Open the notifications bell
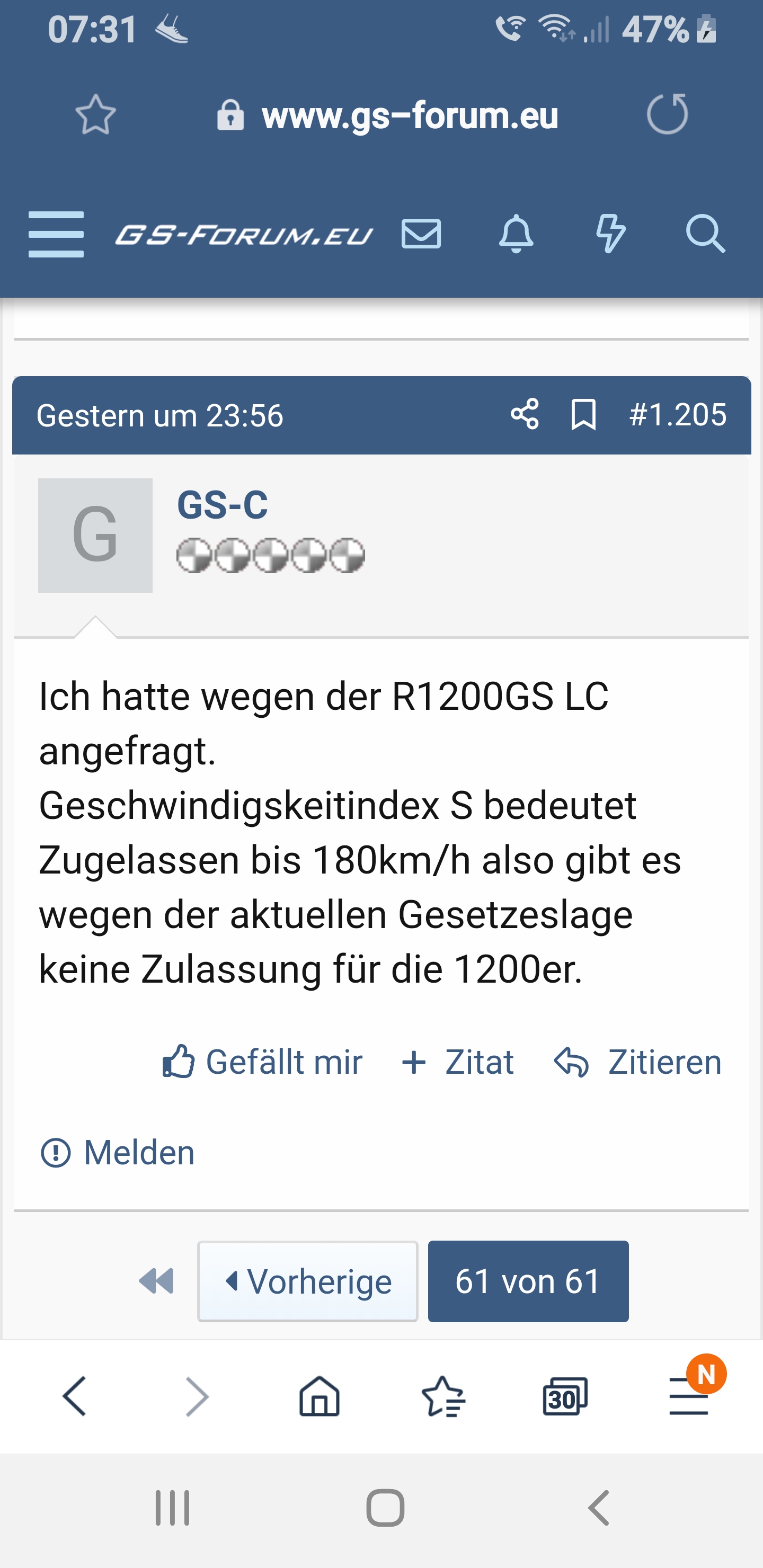The width and height of the screenshot is (763, 1568). click(x=517, y=234)
